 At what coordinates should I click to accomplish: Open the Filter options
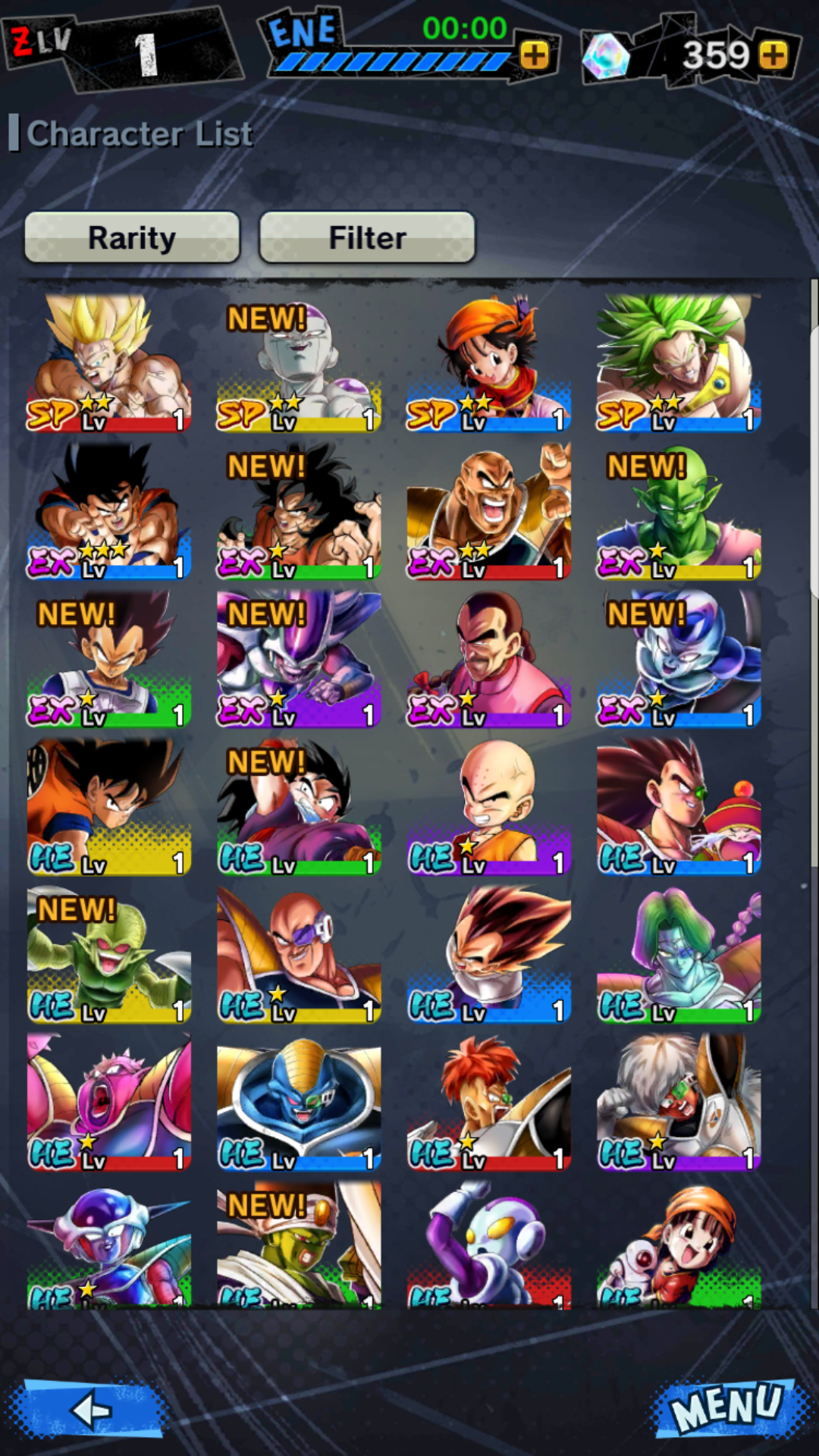click(x=367, y=237)
